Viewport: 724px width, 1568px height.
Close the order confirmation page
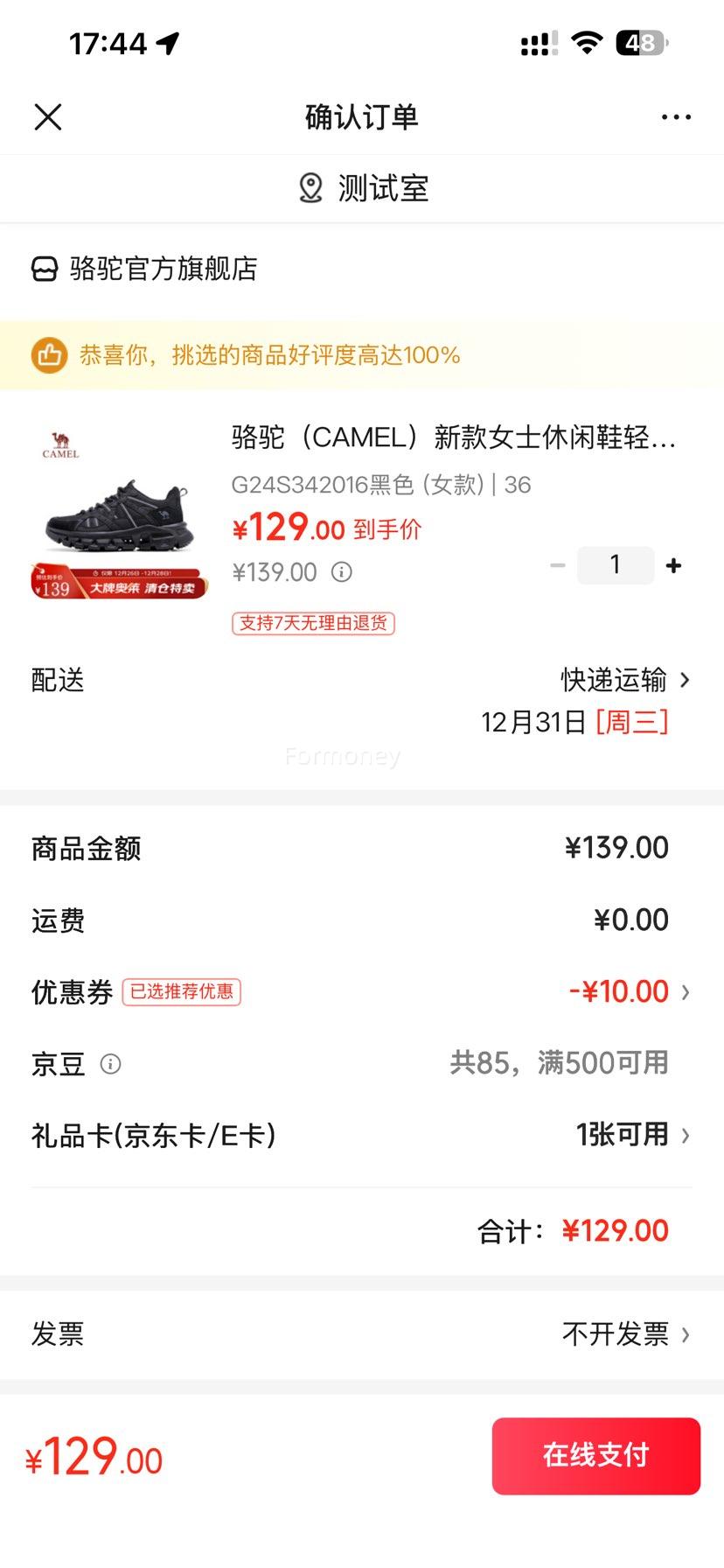pyautogui.click(x=48, y=115)
